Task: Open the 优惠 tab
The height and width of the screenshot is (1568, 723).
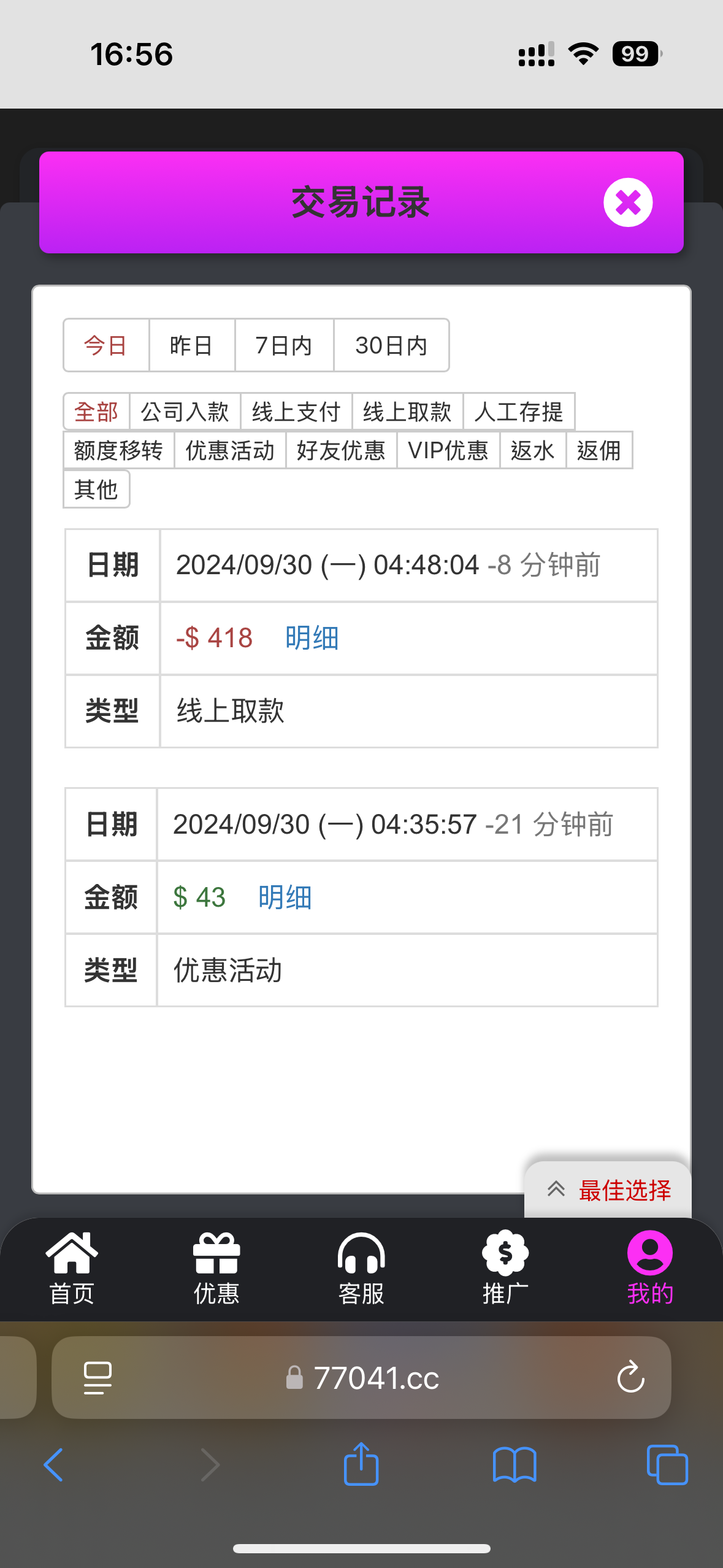Action: click(x=216, y=1269)
